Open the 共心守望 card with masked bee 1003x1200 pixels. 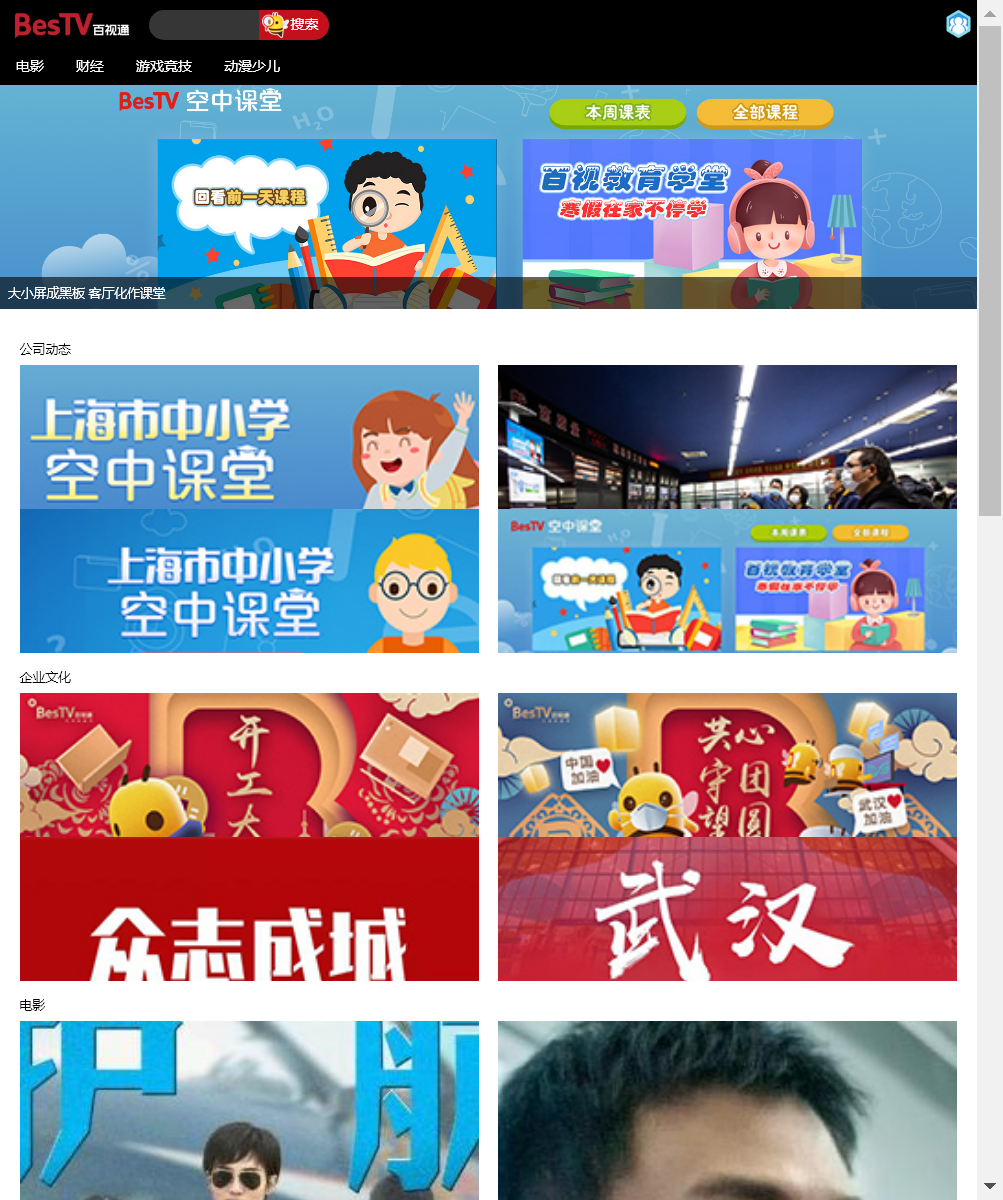[727, 765]
